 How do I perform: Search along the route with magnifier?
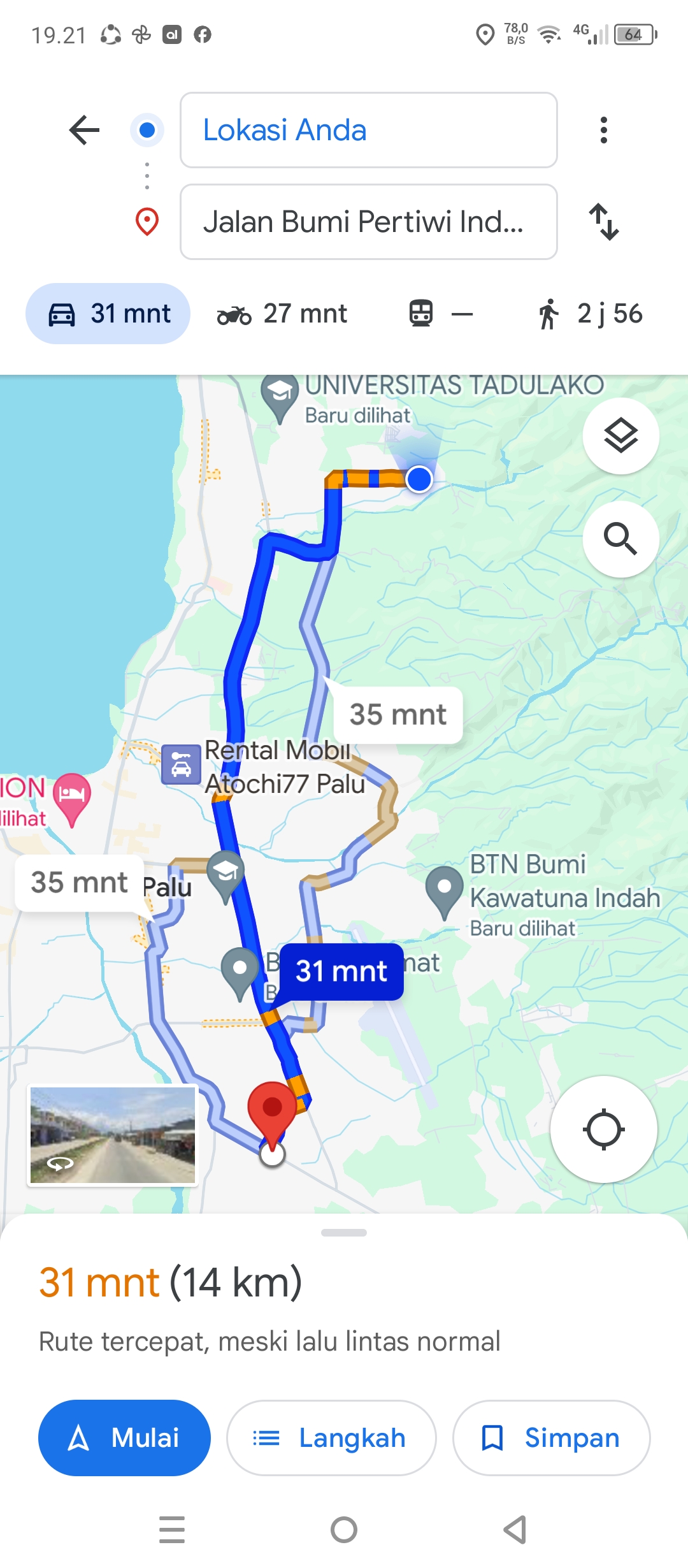[620, 539]
